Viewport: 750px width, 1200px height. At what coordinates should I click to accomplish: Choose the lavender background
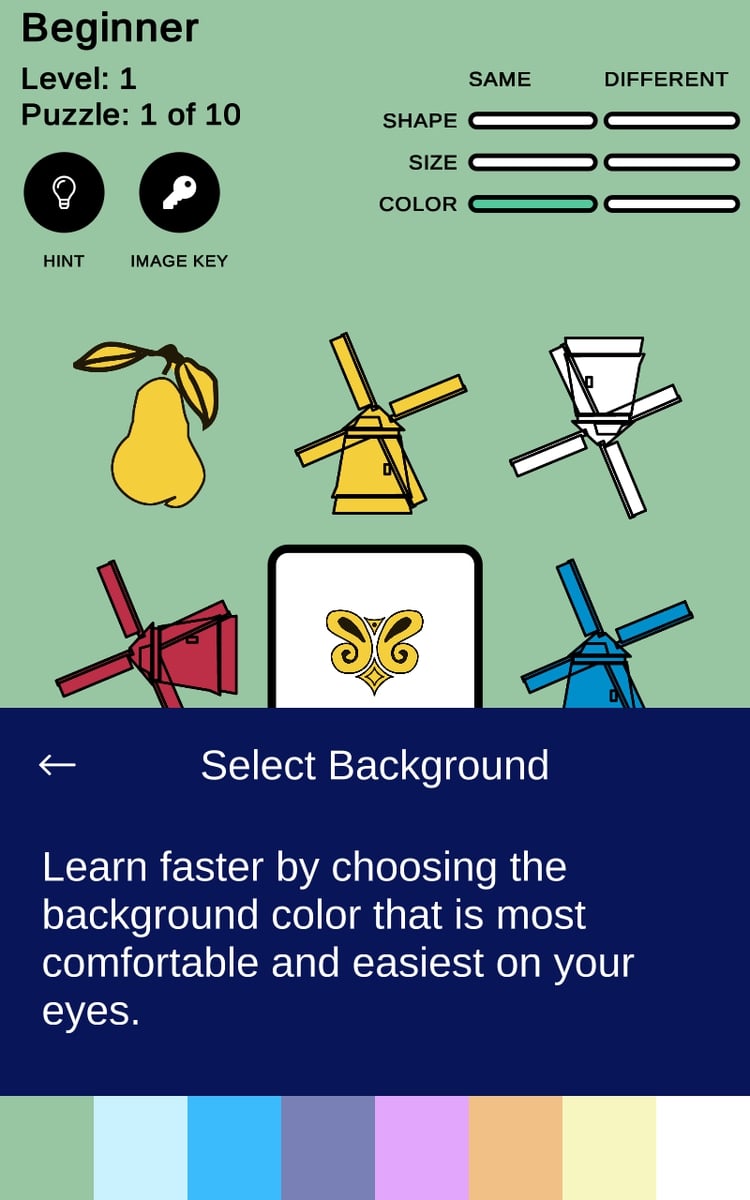(x=421, y=1147)
